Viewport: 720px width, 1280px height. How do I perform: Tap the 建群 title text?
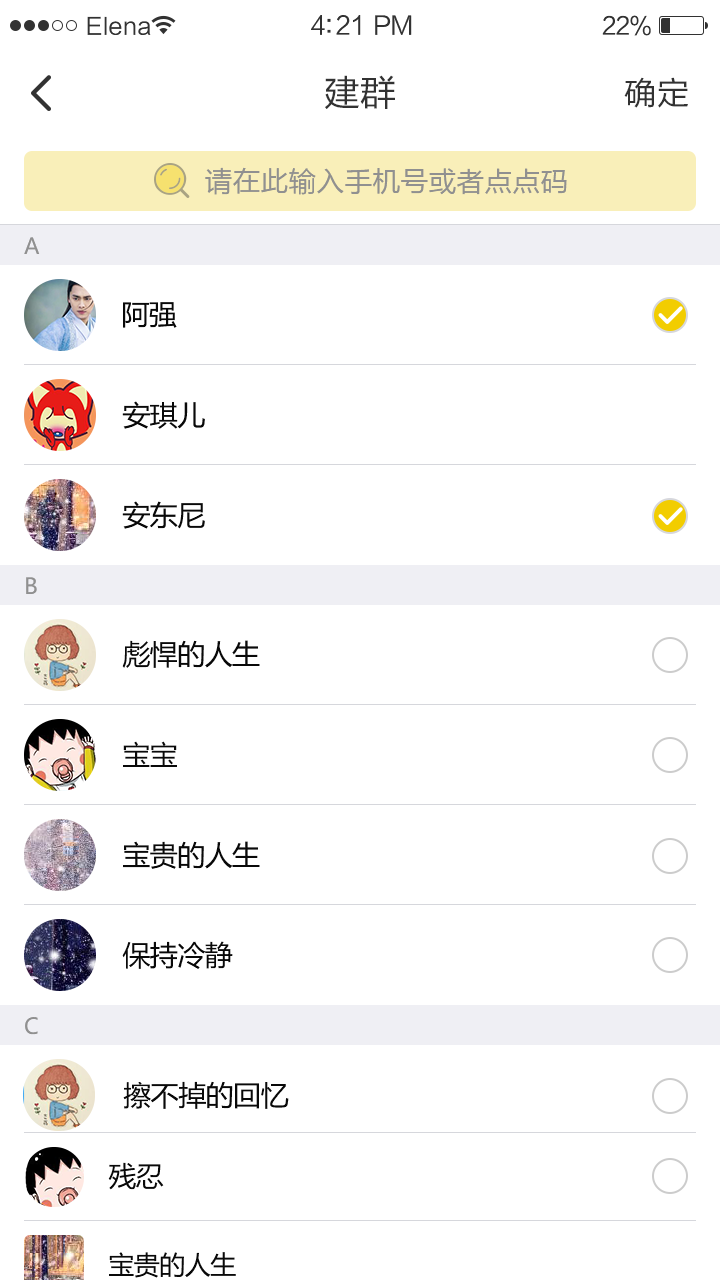(360, 93)
